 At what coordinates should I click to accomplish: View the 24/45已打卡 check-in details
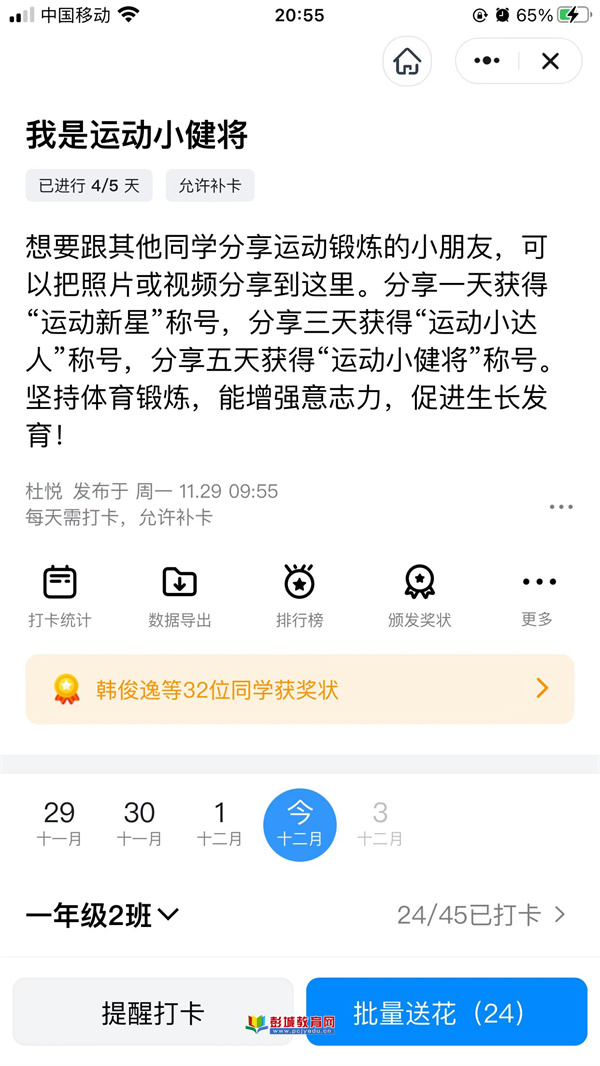click(482, 915)
